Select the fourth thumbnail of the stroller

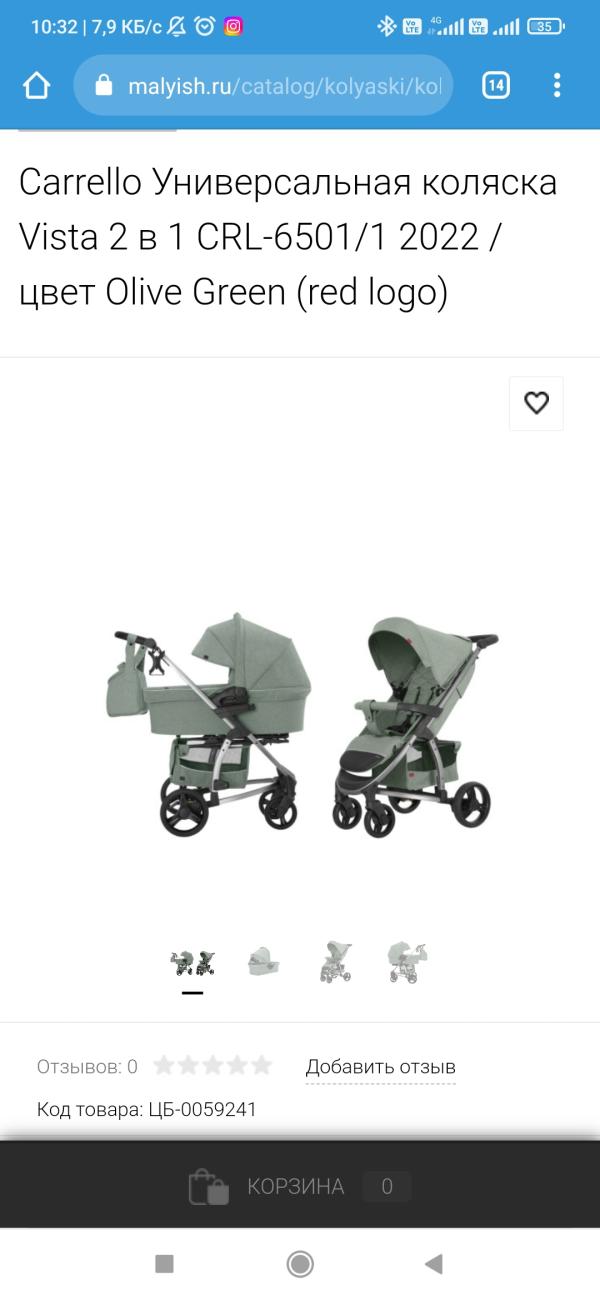coord(408,963)
